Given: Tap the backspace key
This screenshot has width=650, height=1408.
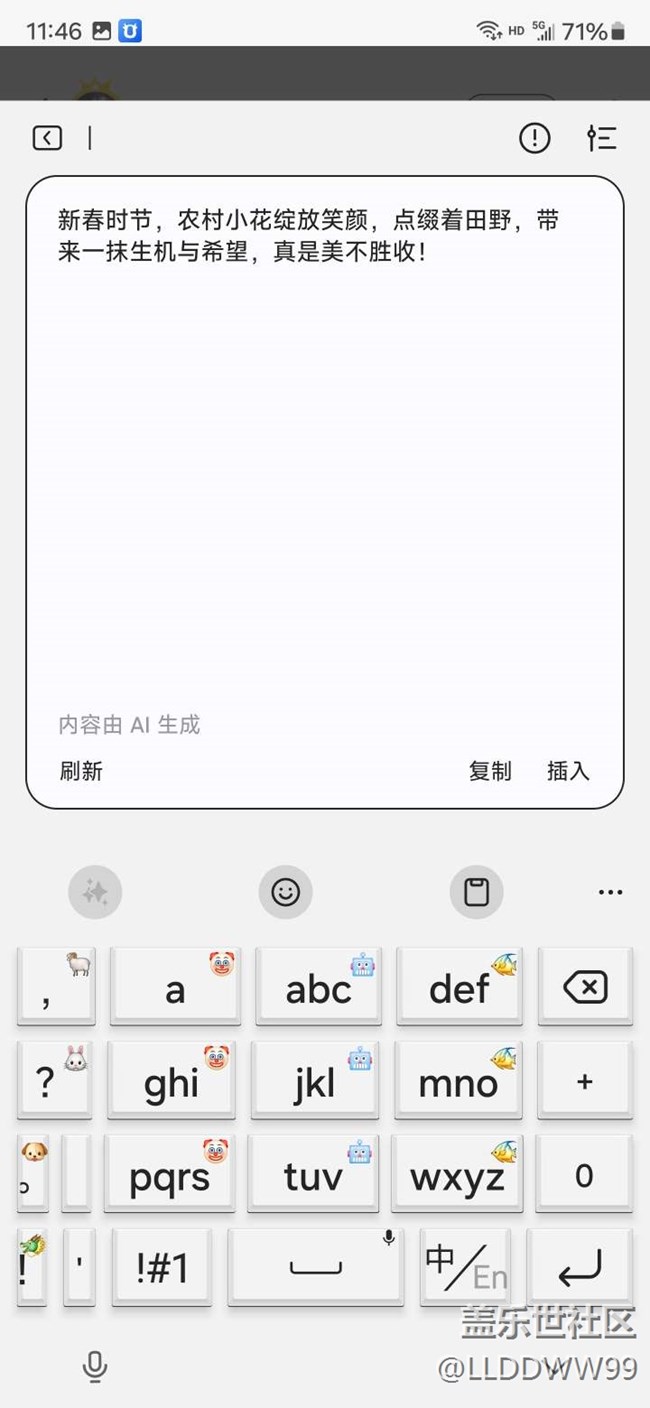Looking at the screenshot, I should click(x=585, y=988).
